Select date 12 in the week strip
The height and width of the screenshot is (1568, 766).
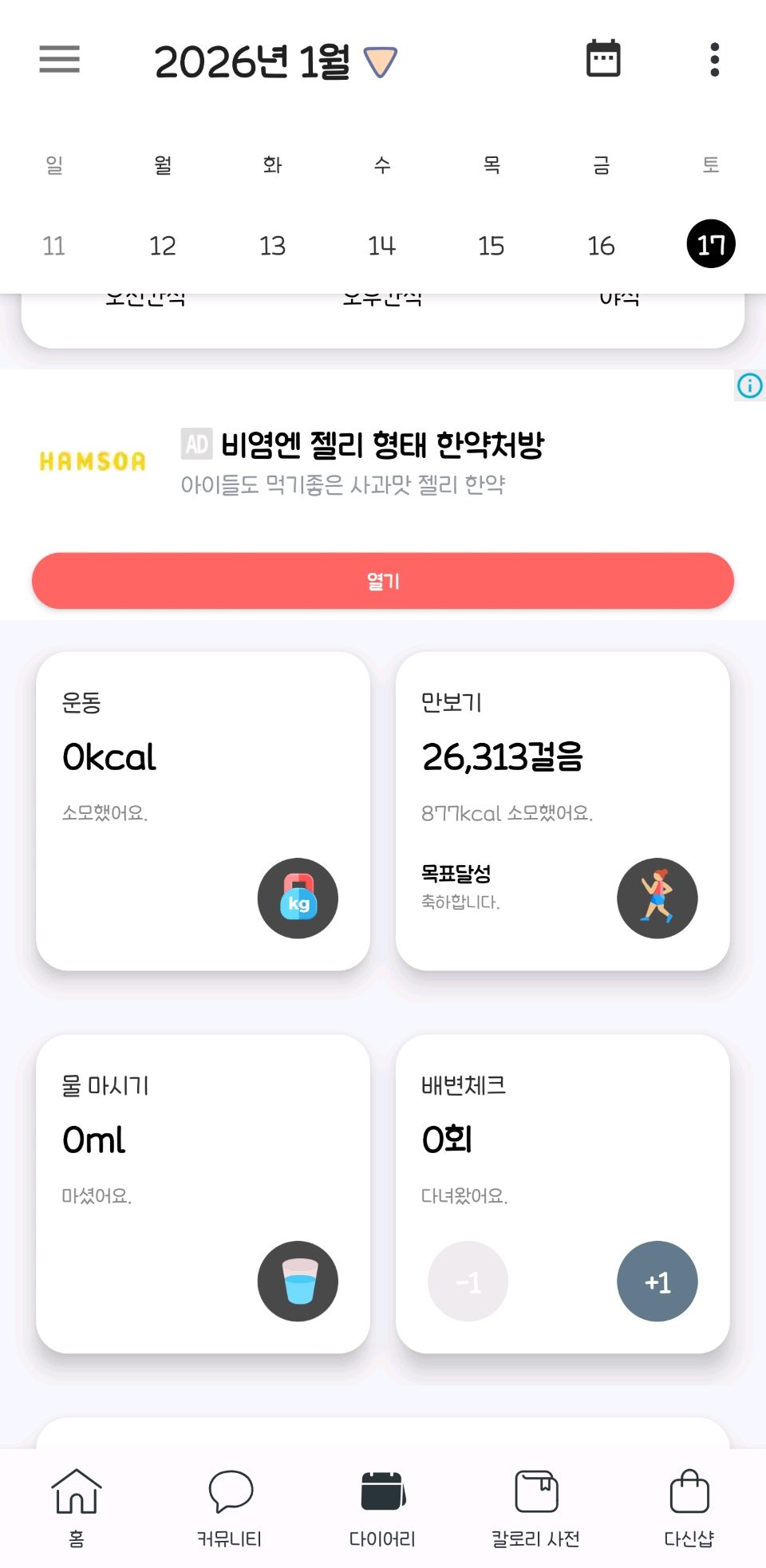point(163,245)
